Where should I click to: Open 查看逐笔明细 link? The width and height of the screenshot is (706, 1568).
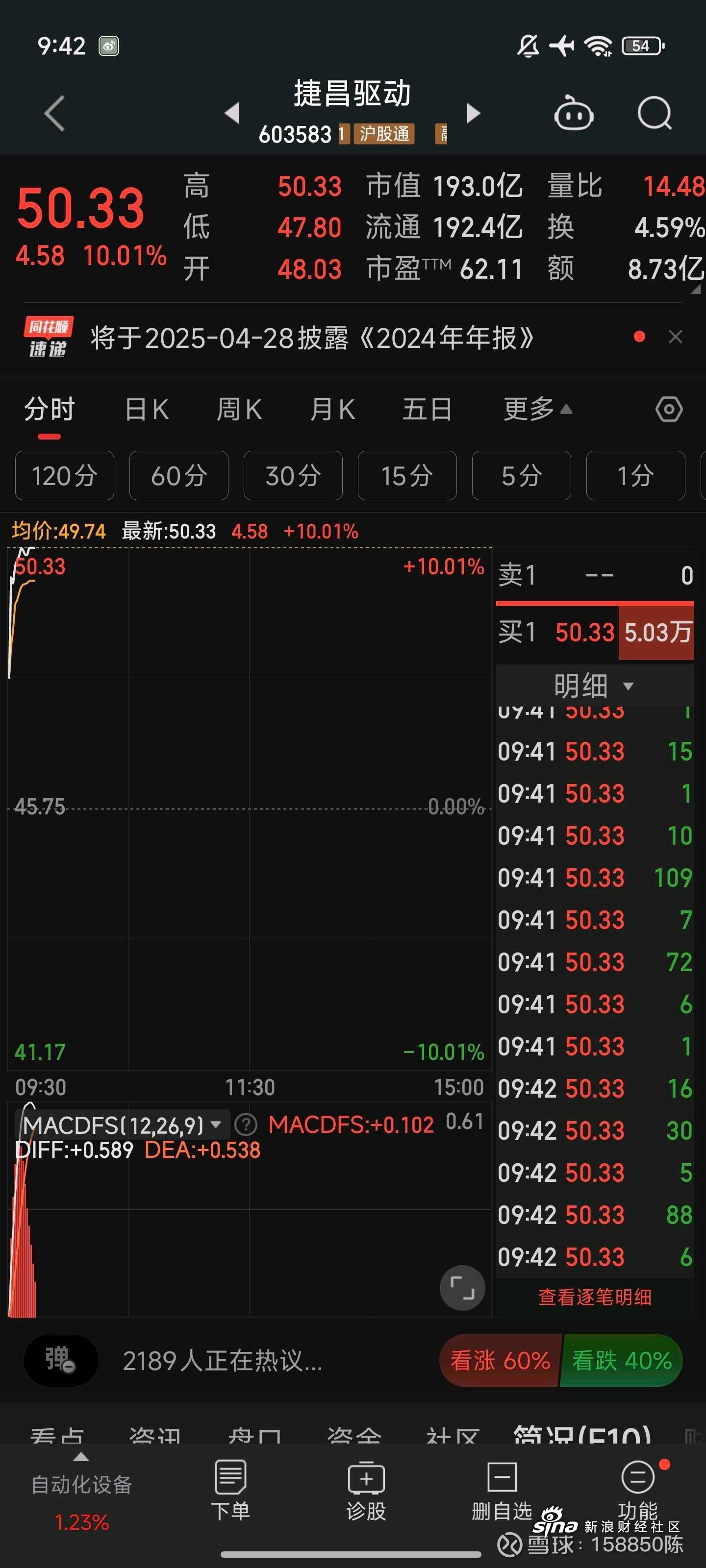(x=595, y=1297)
